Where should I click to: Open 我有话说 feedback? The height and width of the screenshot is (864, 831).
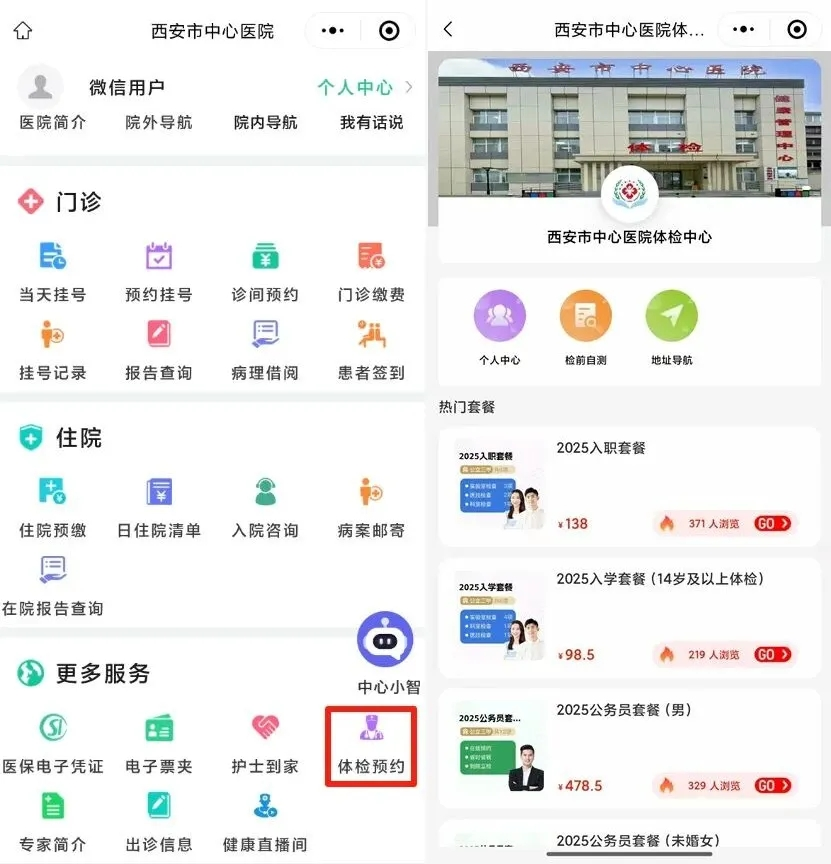pyautogui.click(x=371, y=122)
